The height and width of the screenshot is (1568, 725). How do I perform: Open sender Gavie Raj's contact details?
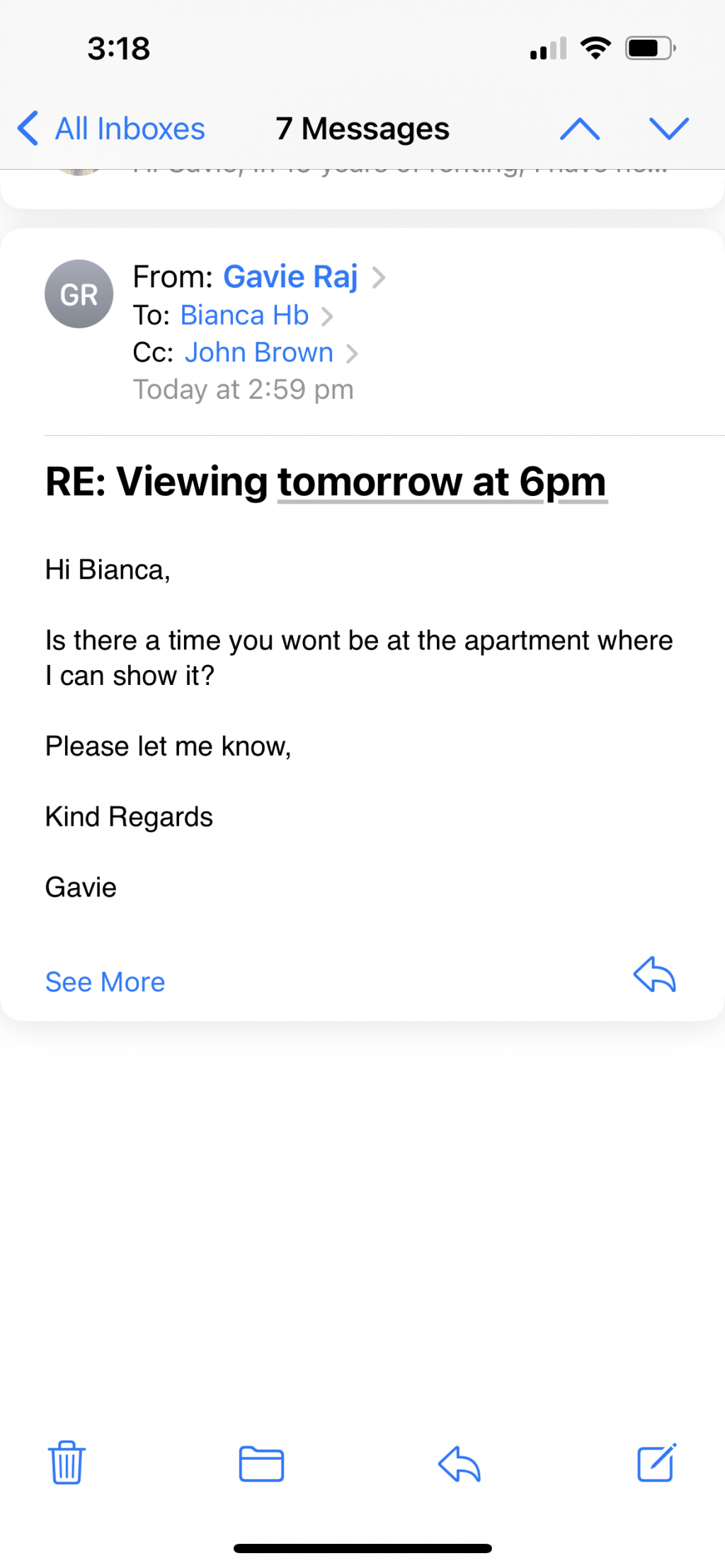(290, 277)
